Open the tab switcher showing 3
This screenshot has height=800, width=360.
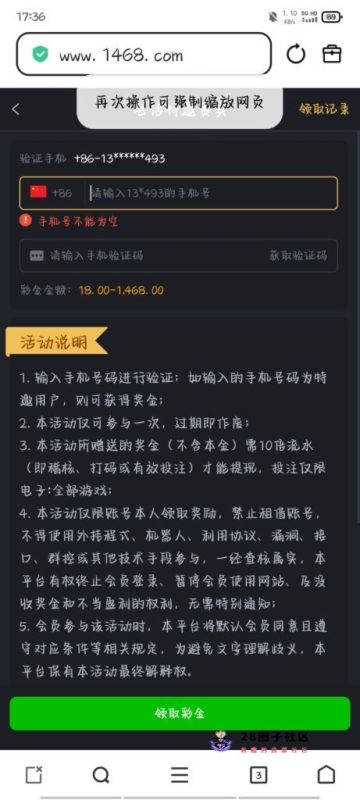(259, 776)
